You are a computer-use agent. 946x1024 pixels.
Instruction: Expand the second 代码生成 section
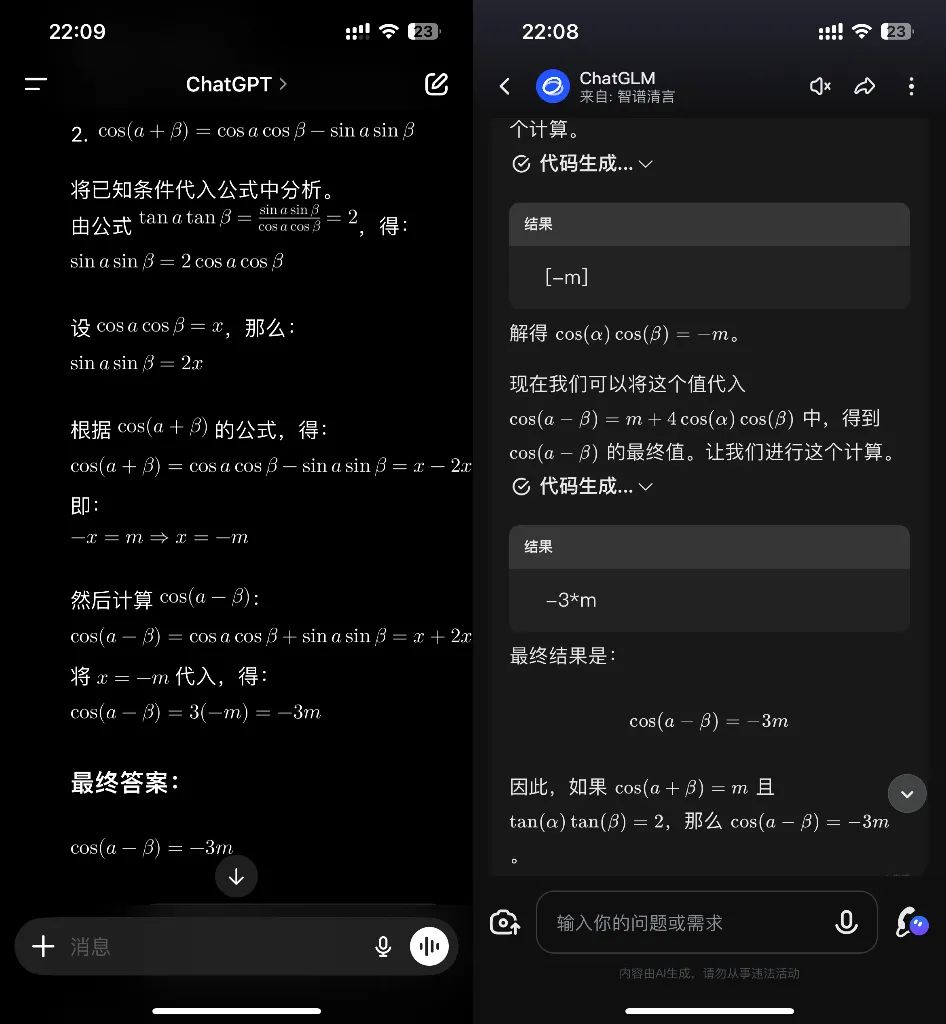pos(582,486)
